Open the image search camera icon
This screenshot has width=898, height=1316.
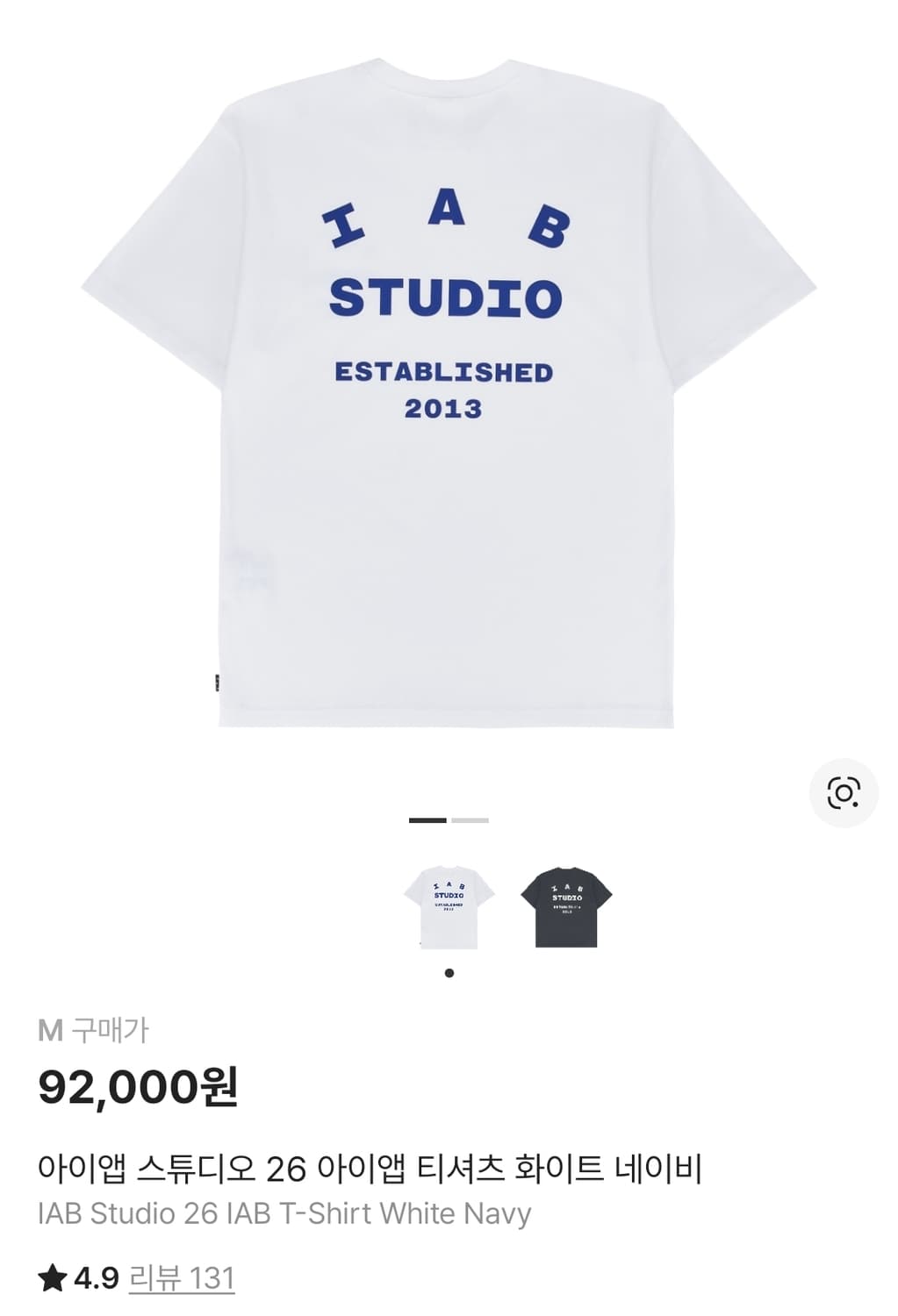tap(843, 793)
